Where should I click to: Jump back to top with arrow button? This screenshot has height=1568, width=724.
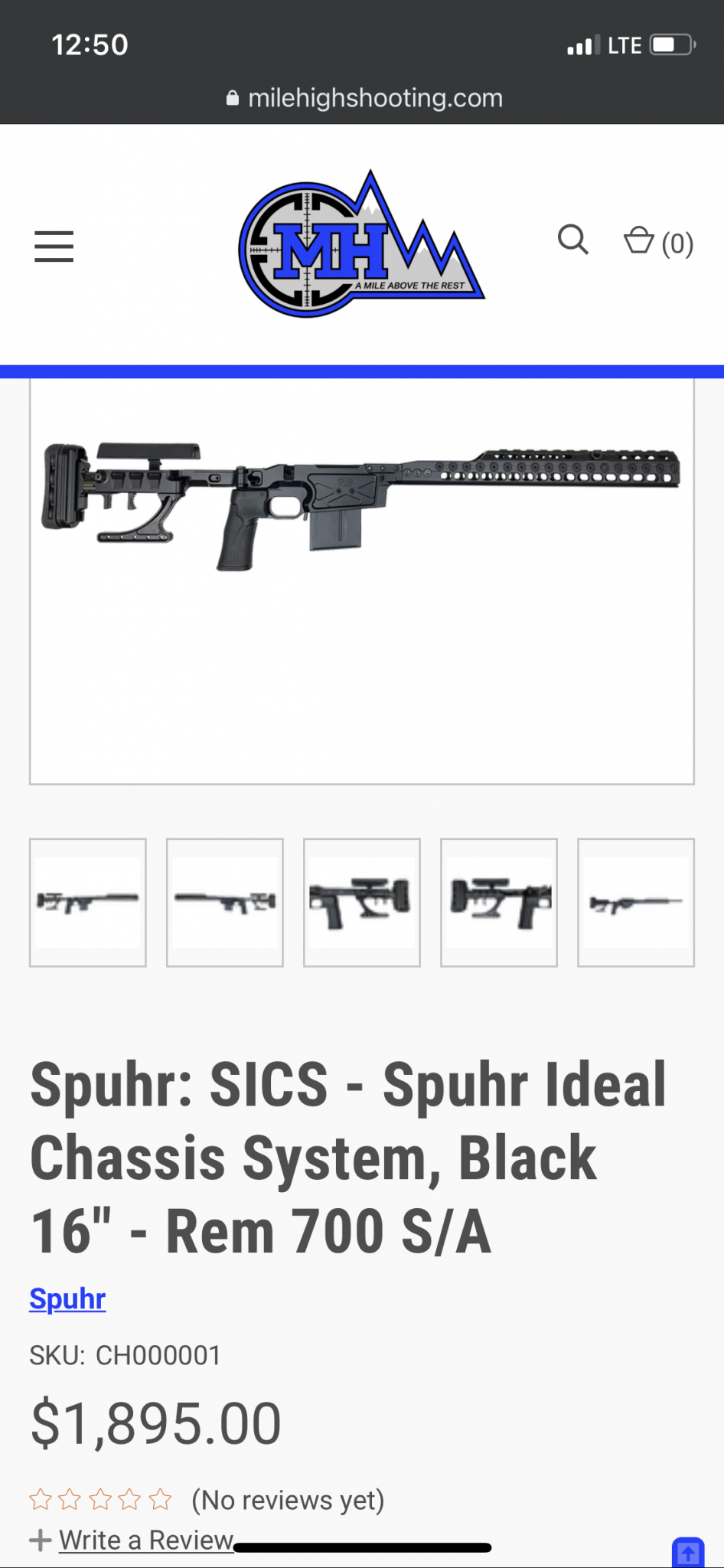tap(687, 1553)
